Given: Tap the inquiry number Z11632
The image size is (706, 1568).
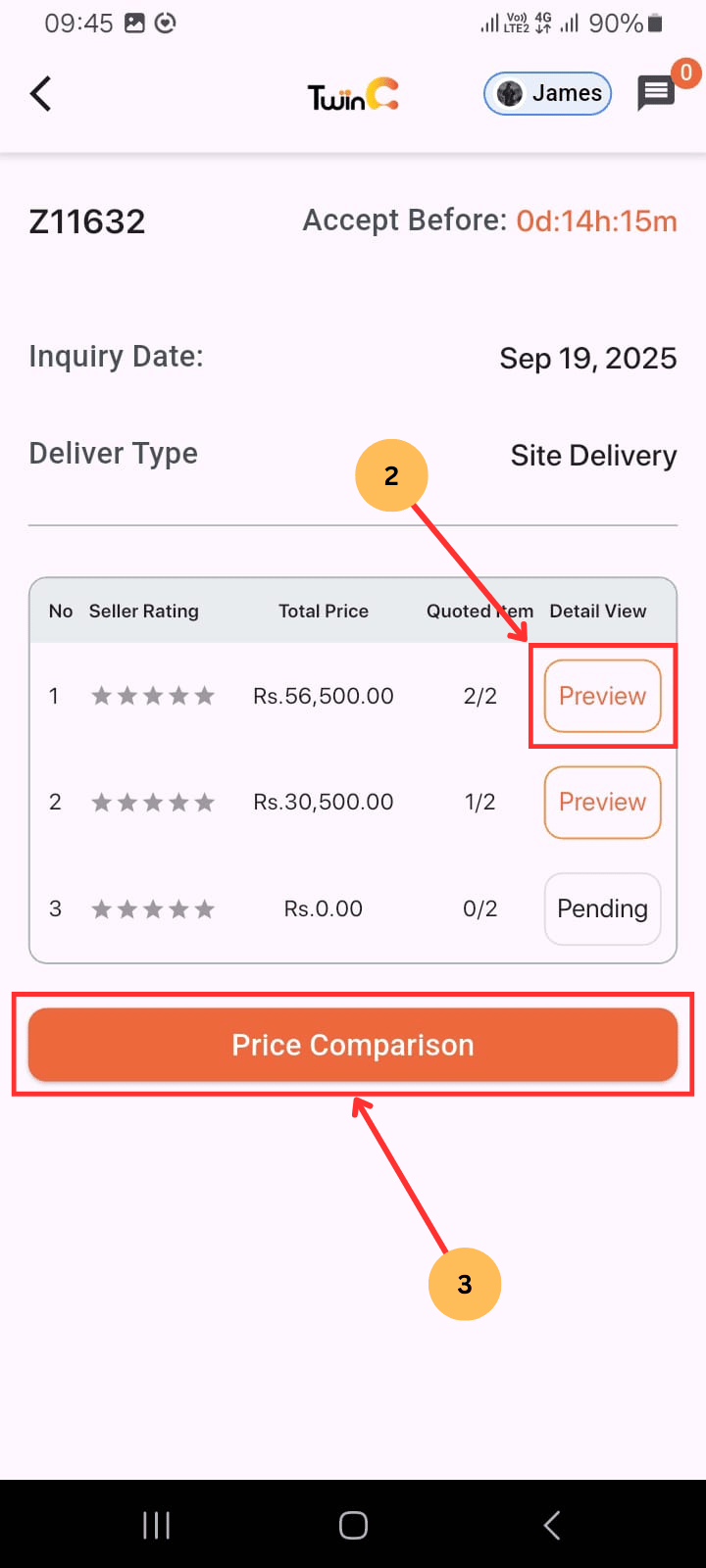Looking at the screenshot, I should pyautogui.click(x=86, y=220).
